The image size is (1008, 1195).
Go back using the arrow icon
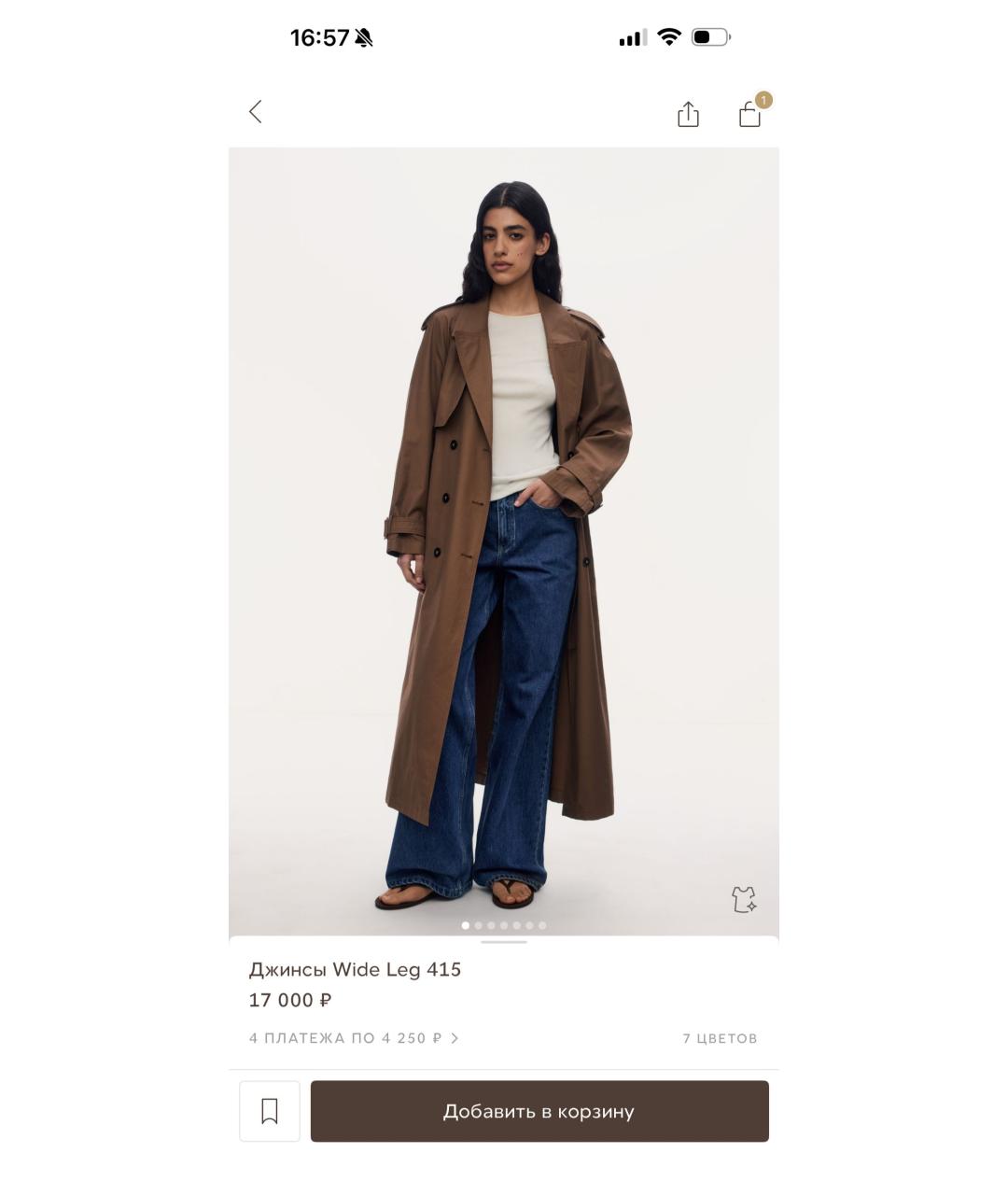255,112
